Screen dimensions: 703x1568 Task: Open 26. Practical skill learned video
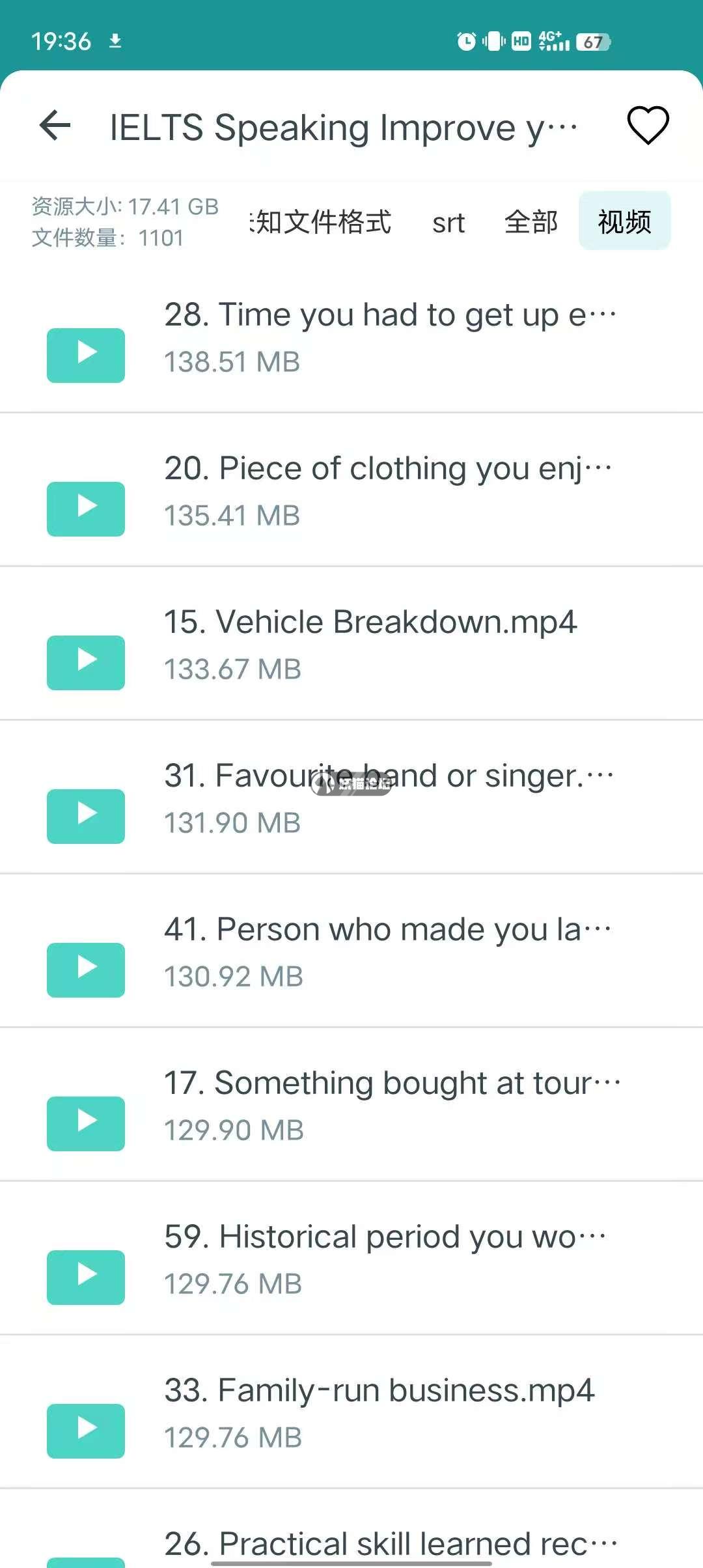coord(389,1542)
